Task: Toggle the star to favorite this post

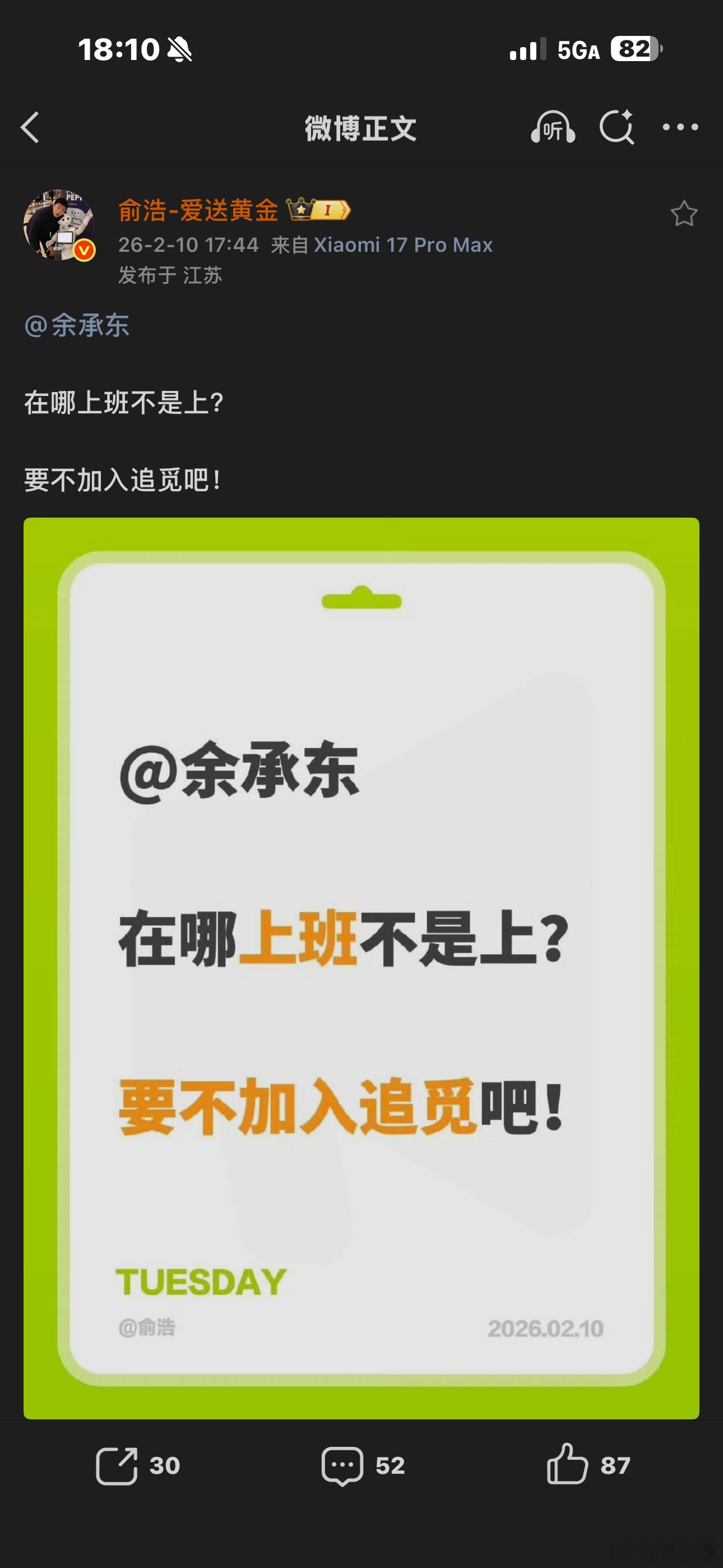Action: click(x=685, y=213)
